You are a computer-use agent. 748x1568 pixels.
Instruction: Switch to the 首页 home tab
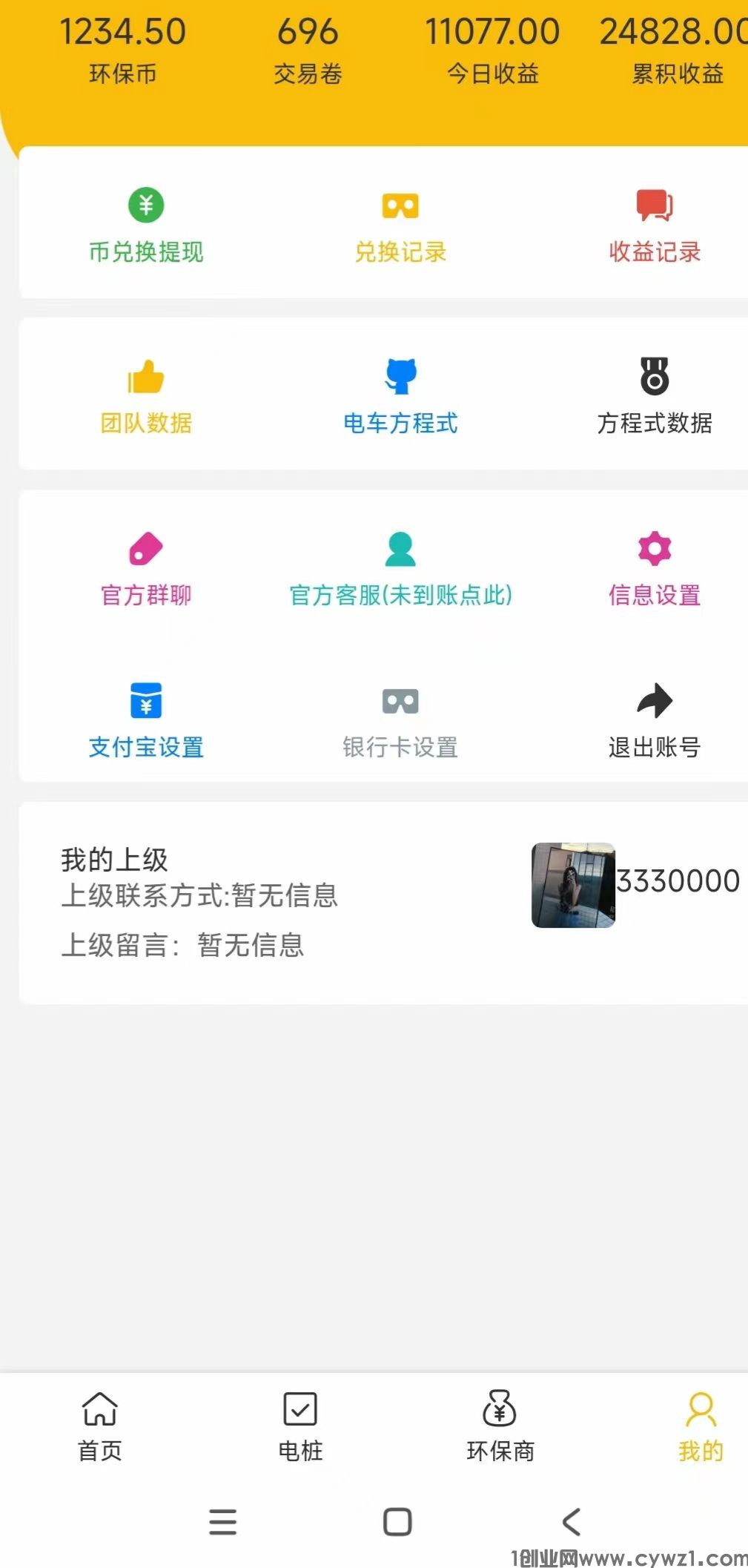coord(100,1426)
